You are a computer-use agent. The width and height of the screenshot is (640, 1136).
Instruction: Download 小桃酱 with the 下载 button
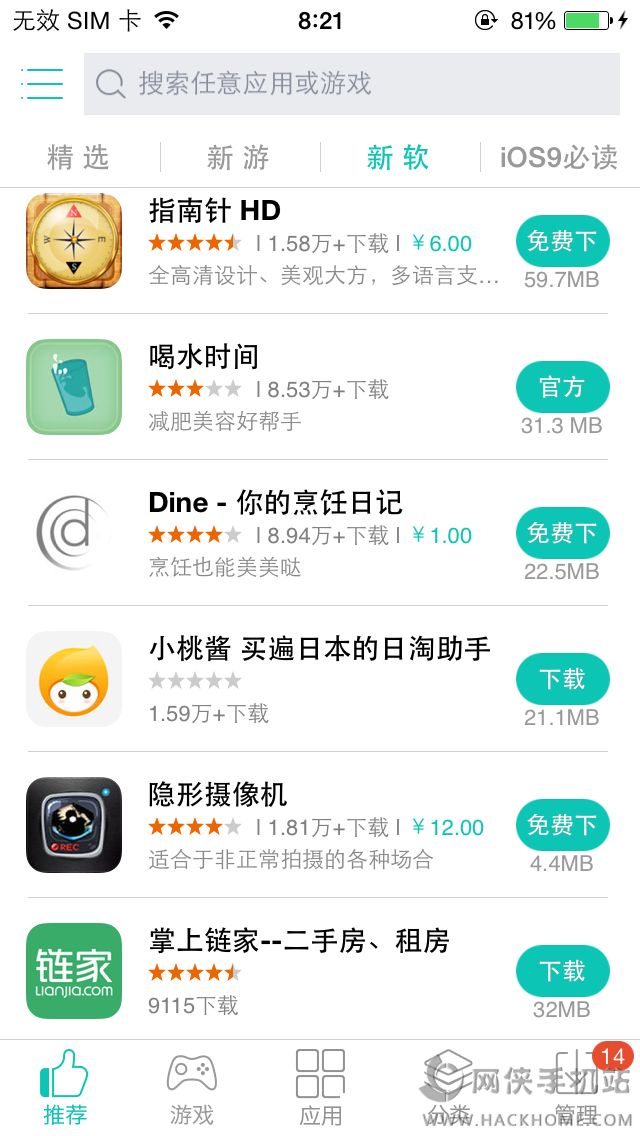562,679
